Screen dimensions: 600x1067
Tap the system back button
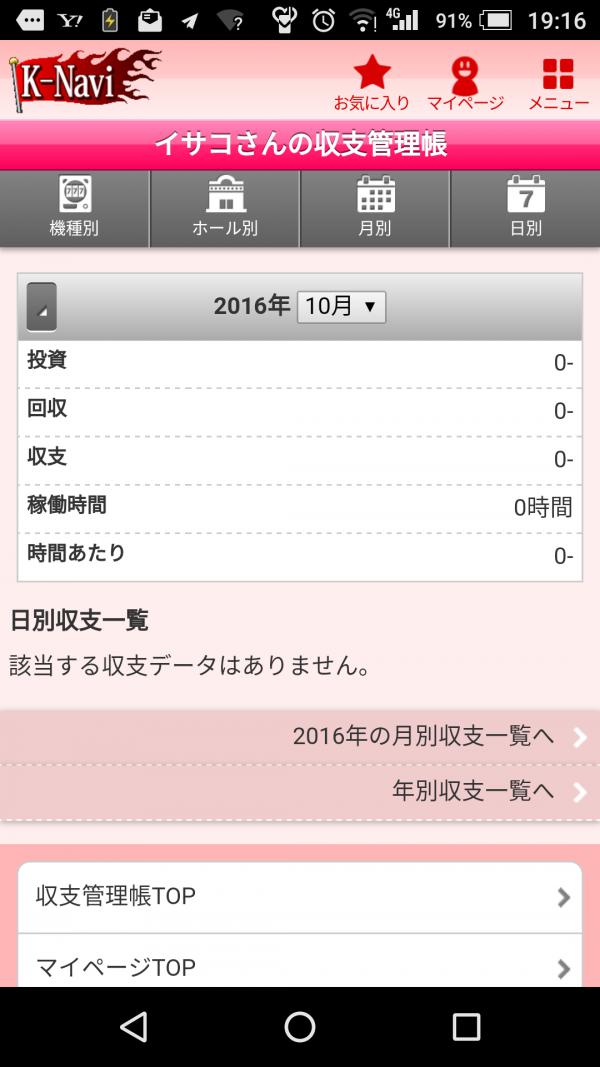tap(133, 1026)
